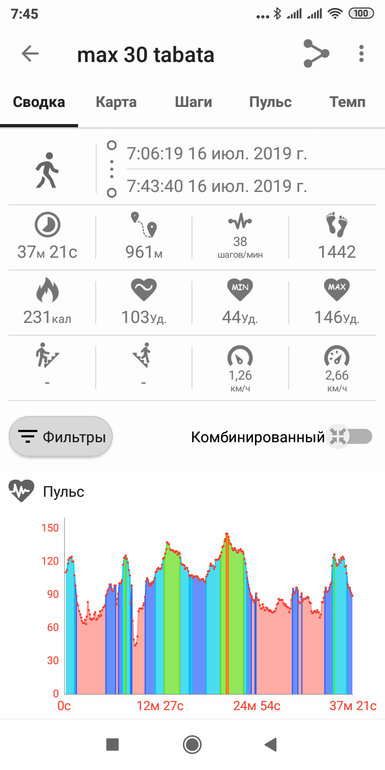Open the Фильтры button
This screenshot has width=385, height=770.
click(61, 437)
